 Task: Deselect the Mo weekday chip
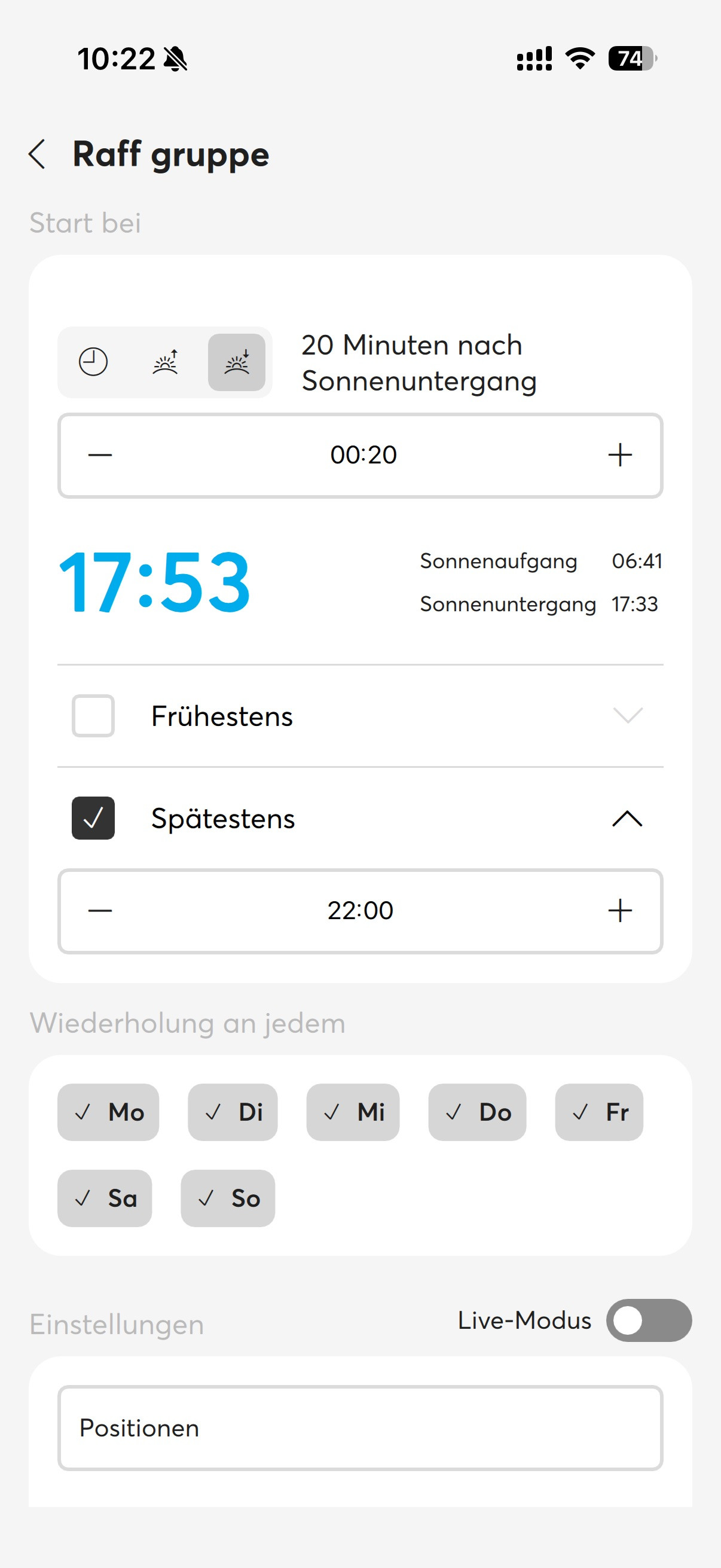108,1112
